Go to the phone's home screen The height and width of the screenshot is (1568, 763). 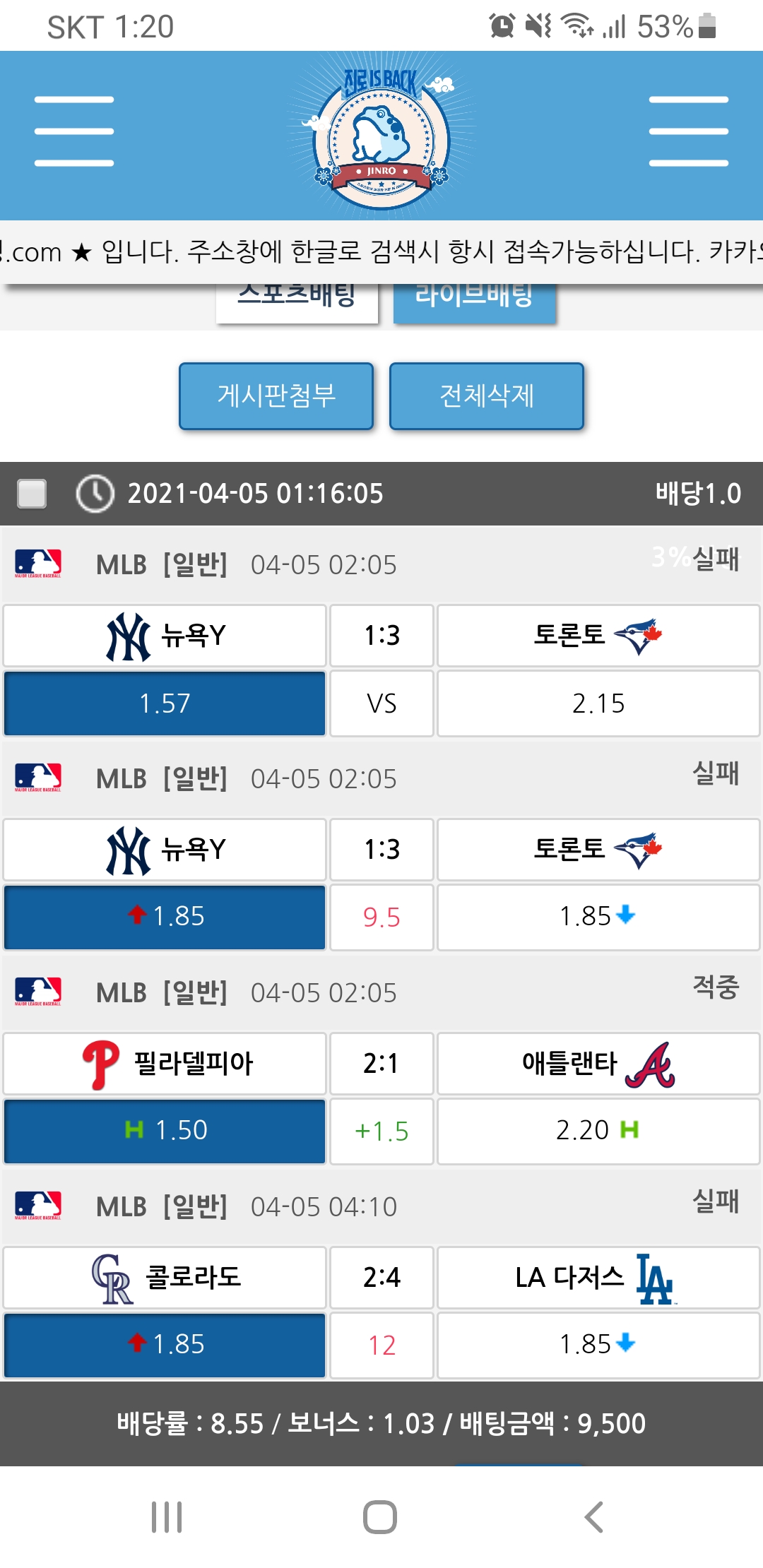(380, 1516)
